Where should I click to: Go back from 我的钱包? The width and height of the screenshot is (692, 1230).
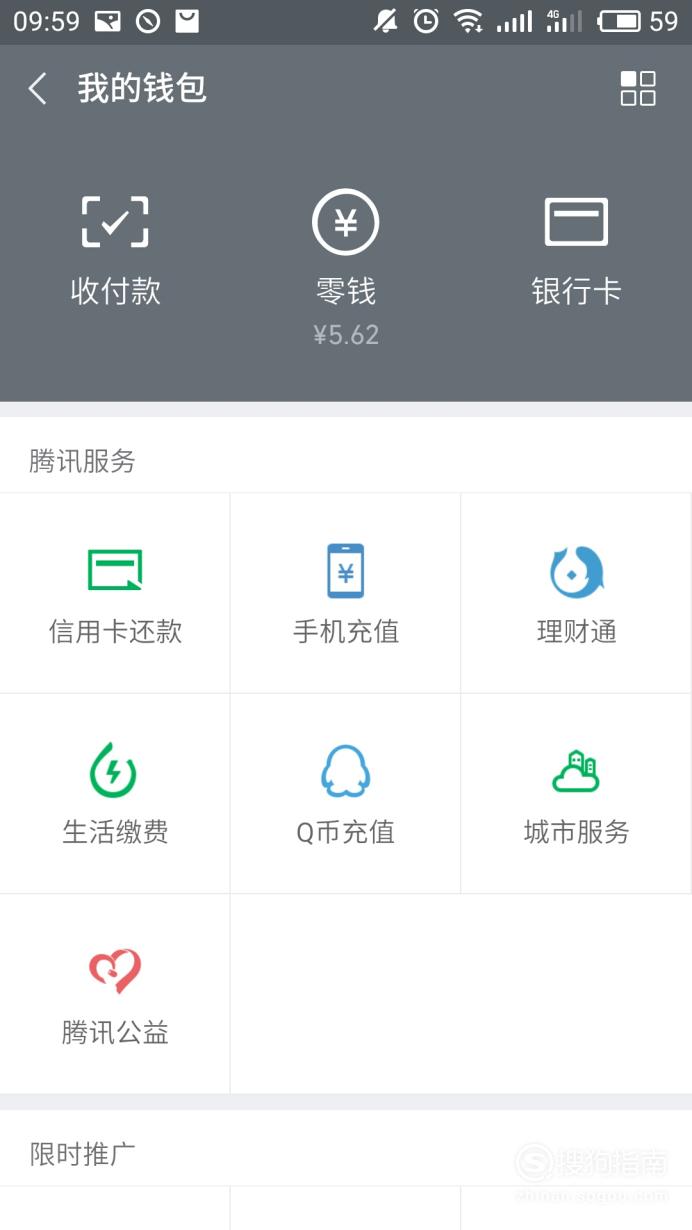[38, 89]
